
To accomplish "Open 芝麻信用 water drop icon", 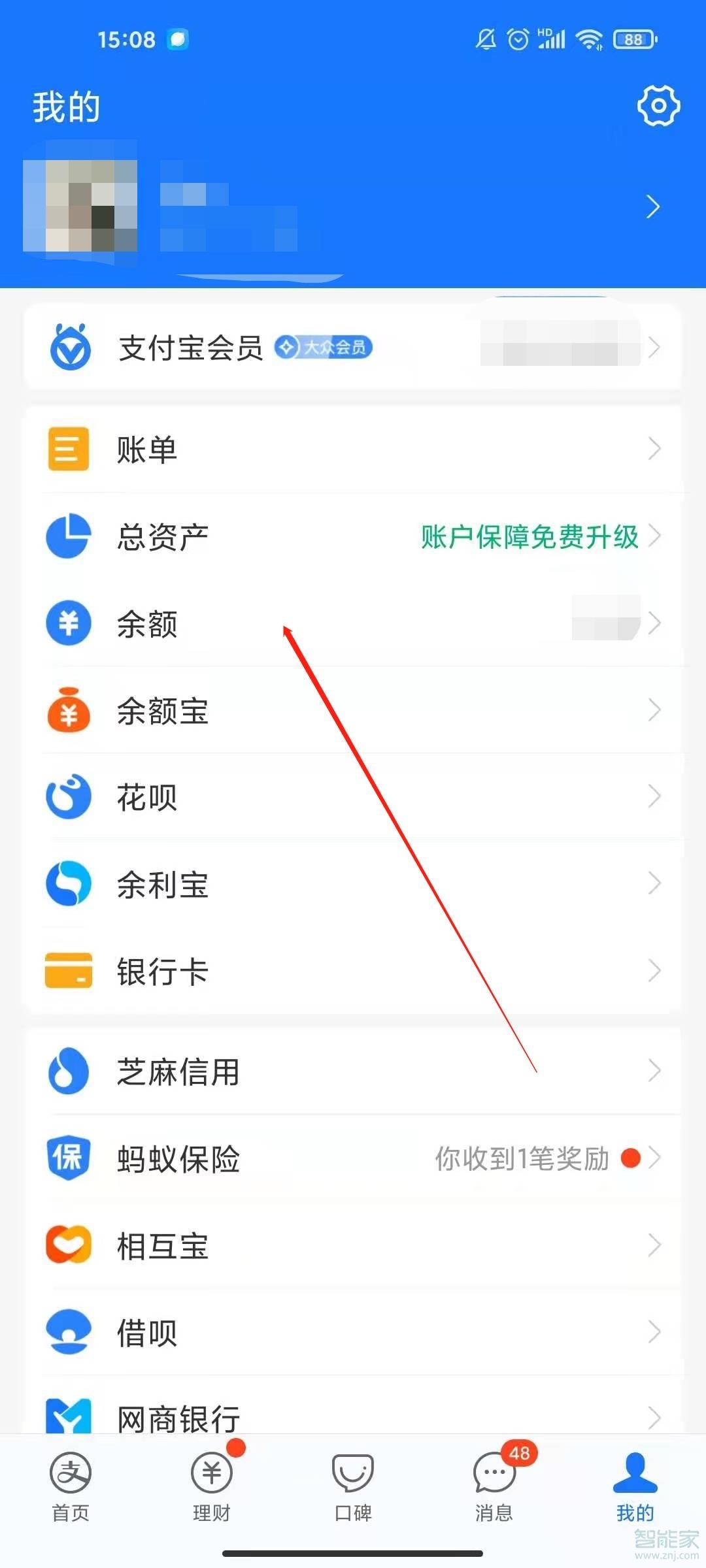I will coord(68,1071).
